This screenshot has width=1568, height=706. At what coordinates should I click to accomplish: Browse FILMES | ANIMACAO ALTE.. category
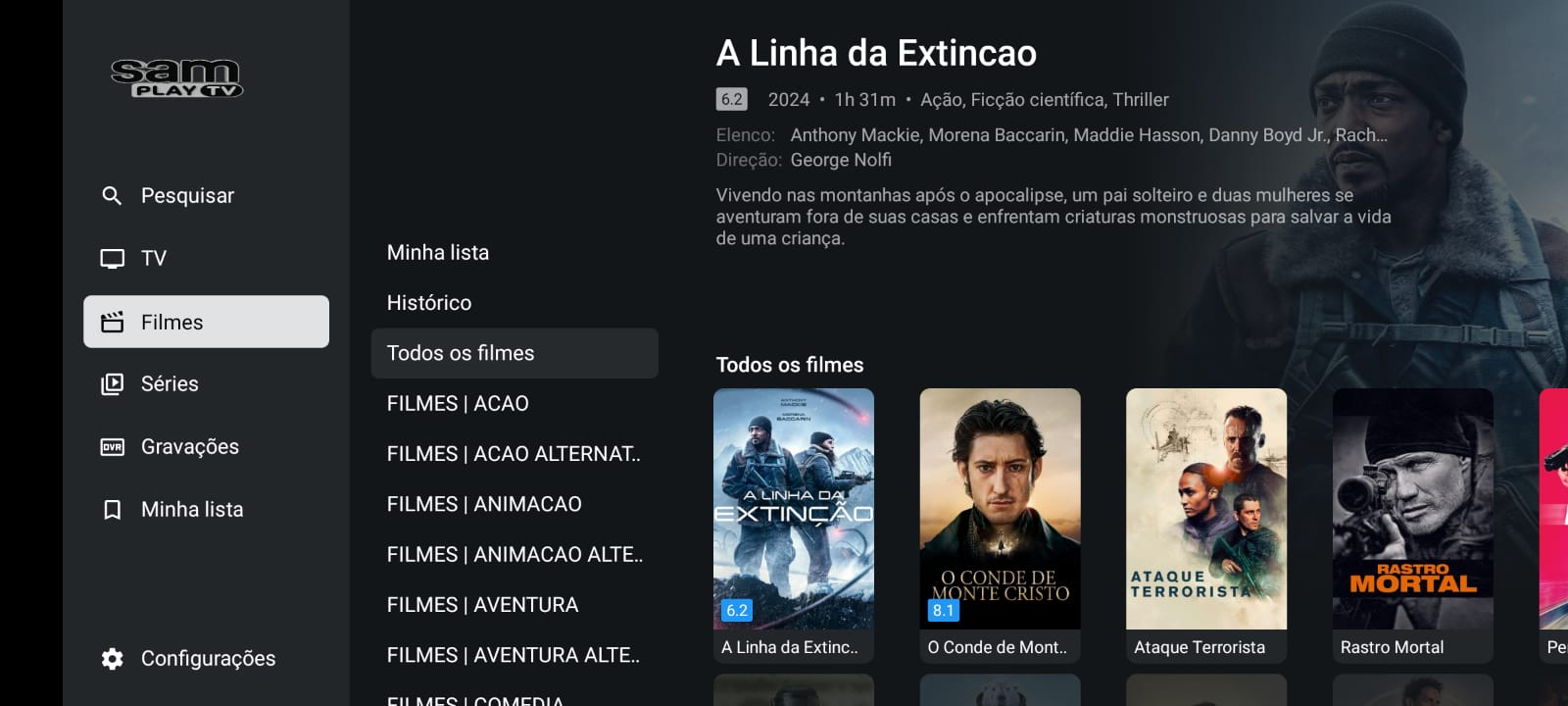514,555
